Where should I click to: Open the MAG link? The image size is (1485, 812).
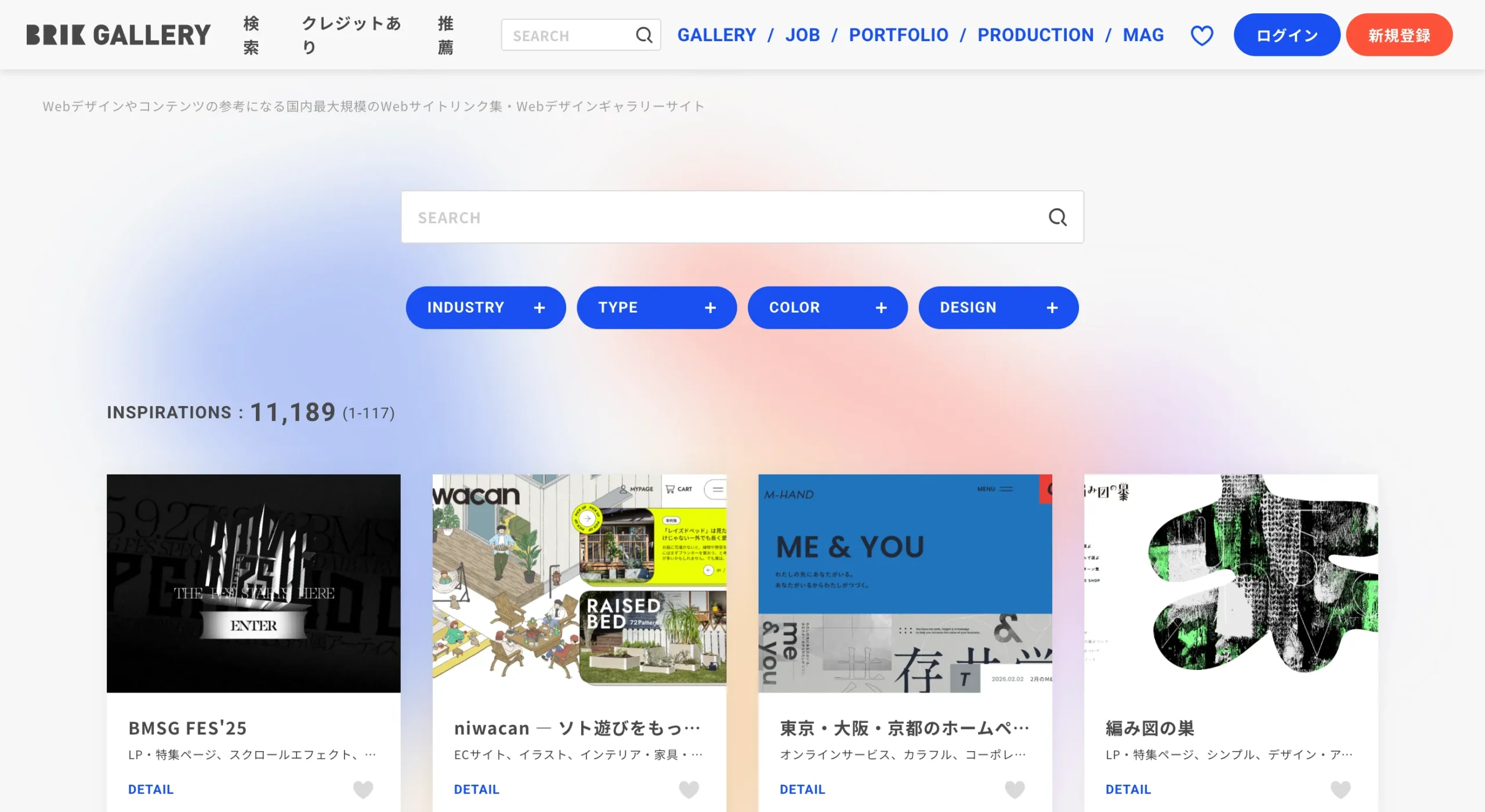(1143, 35)
